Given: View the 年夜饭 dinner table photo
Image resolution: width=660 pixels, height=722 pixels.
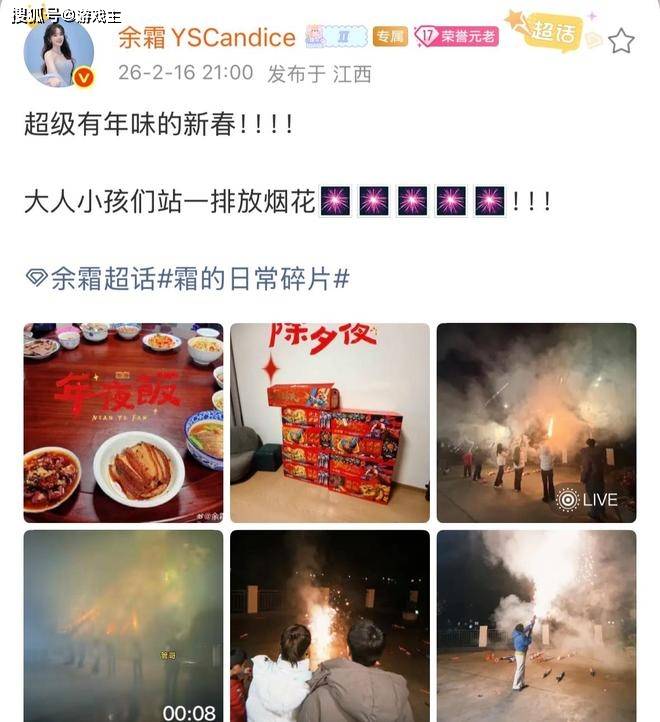Looking at the screenshot, I should (x=123, y=422).
